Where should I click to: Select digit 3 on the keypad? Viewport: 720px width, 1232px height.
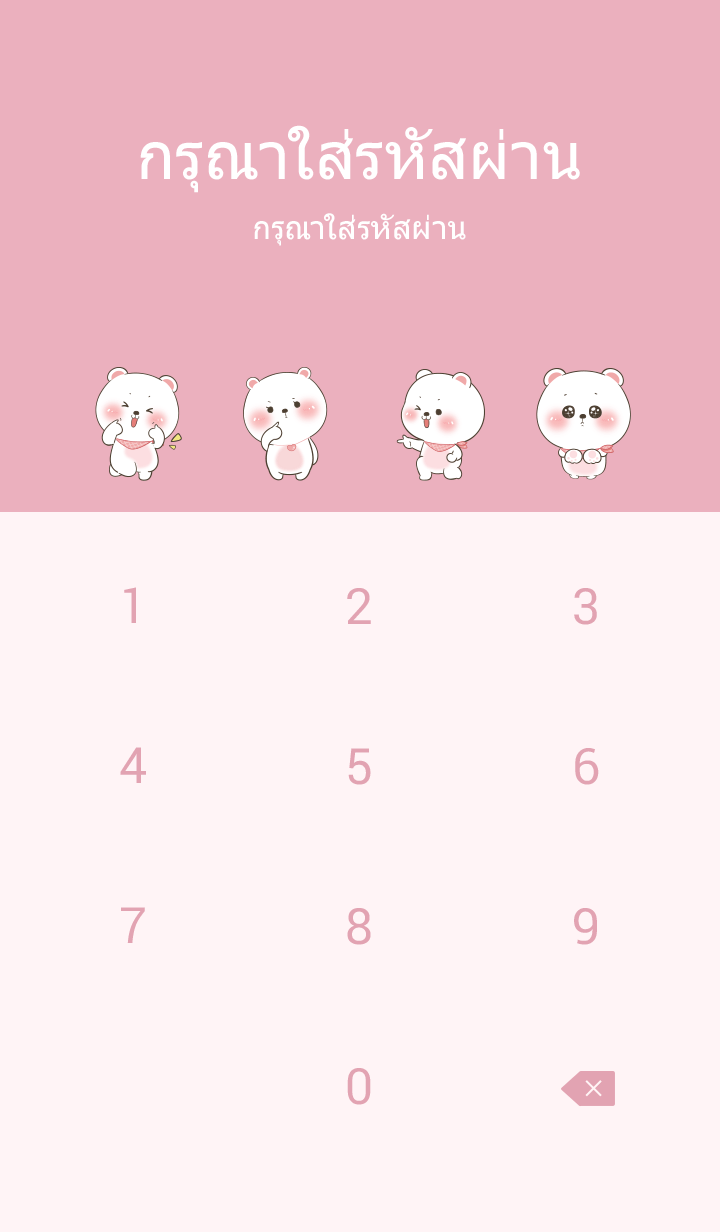tap(586, 607)
